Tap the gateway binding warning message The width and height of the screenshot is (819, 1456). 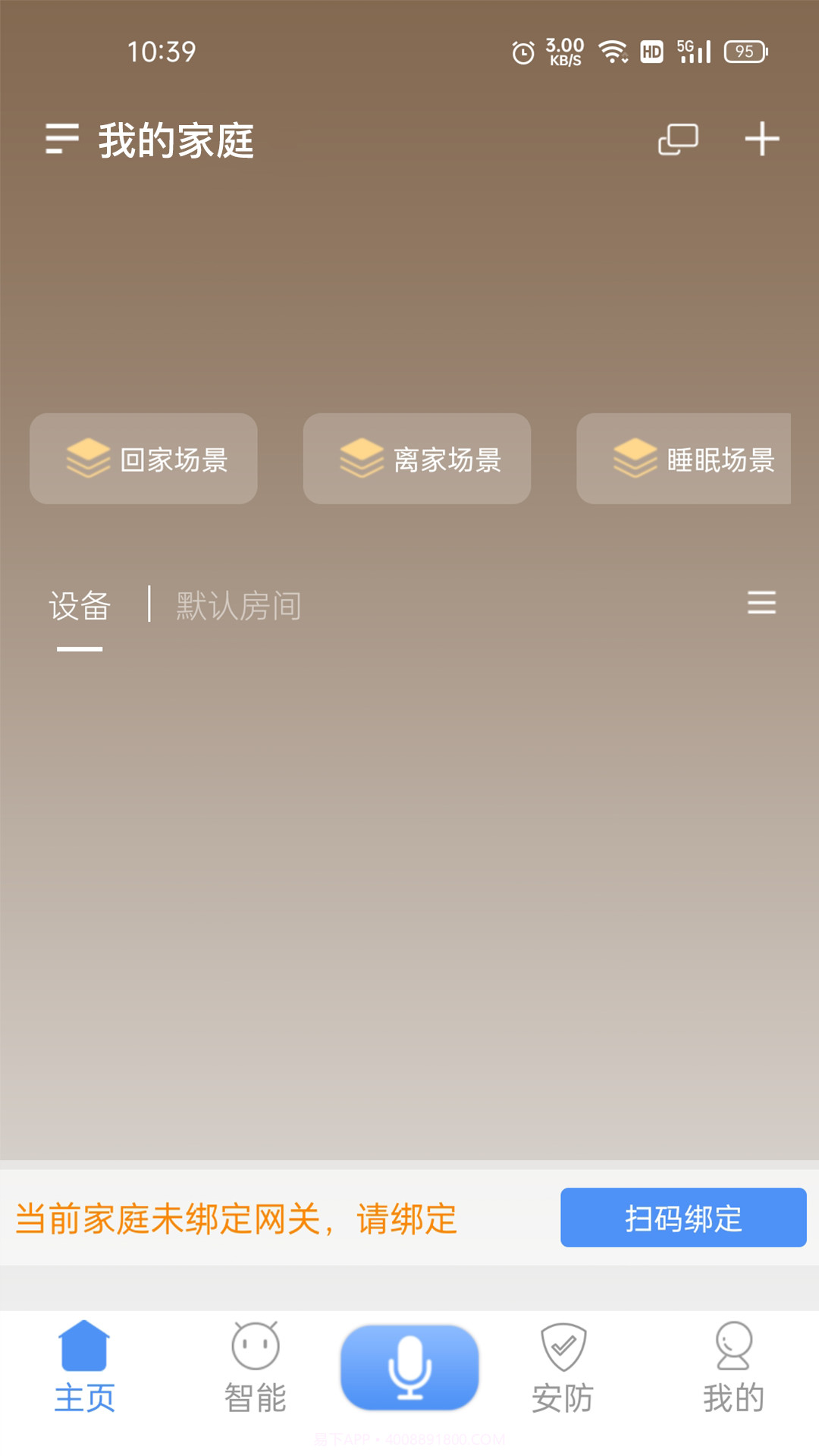(236, 1218)
